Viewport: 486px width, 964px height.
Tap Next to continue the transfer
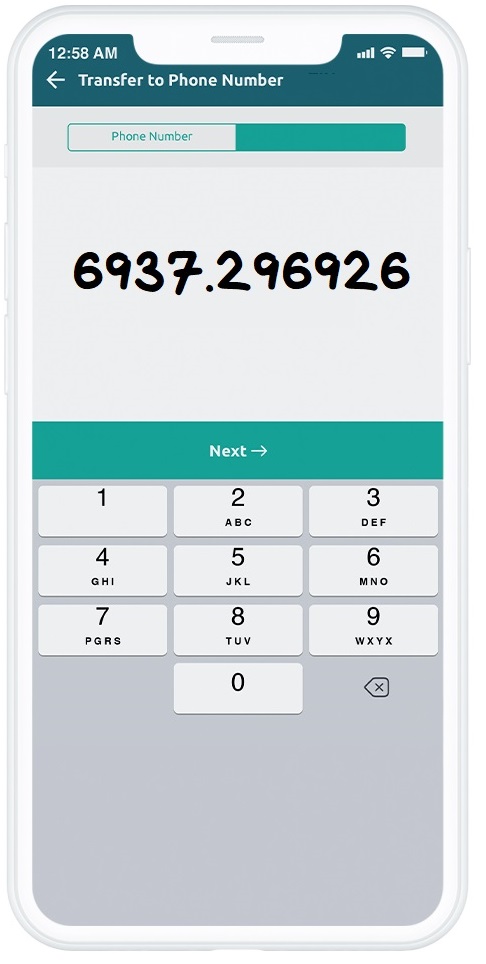tap(238, 451)
